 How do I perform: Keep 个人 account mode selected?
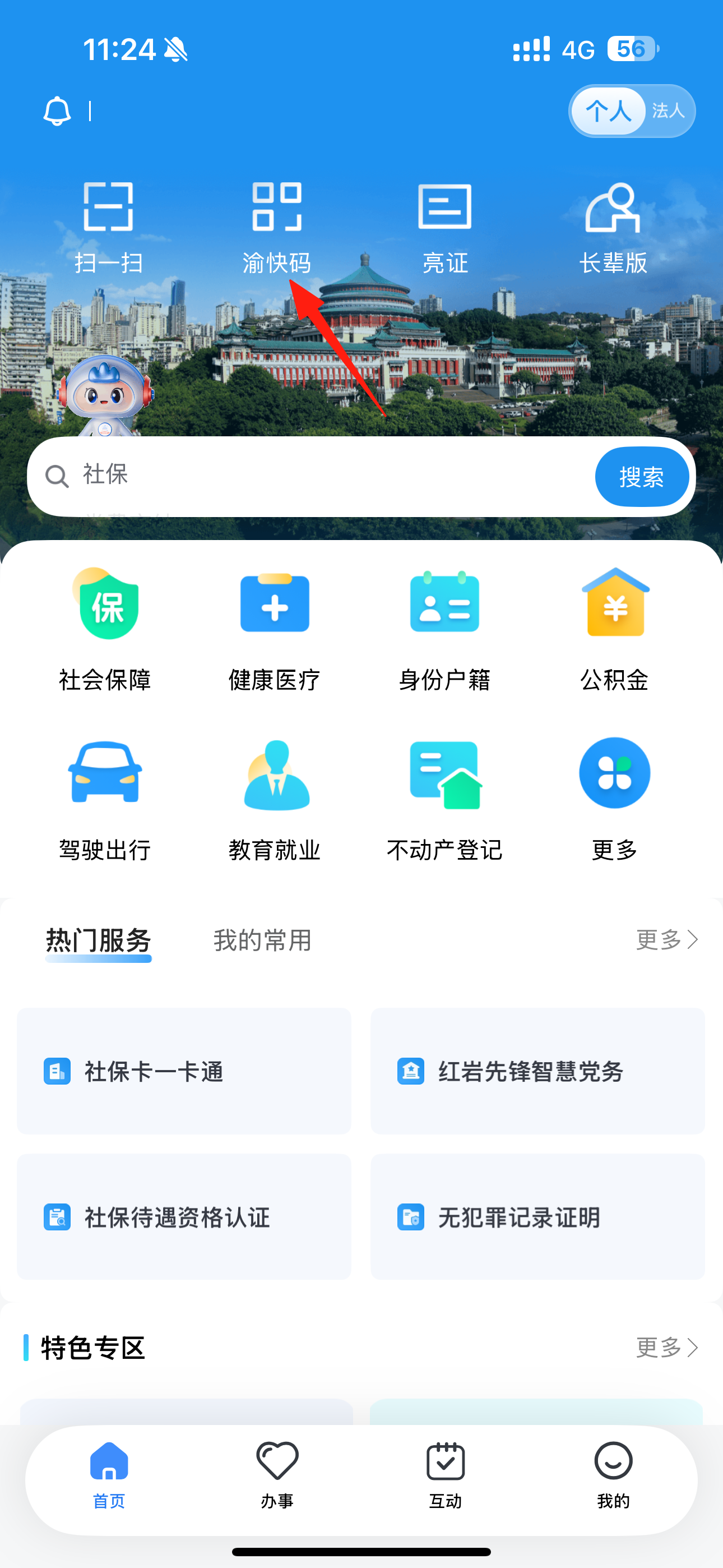pos(607,111)
